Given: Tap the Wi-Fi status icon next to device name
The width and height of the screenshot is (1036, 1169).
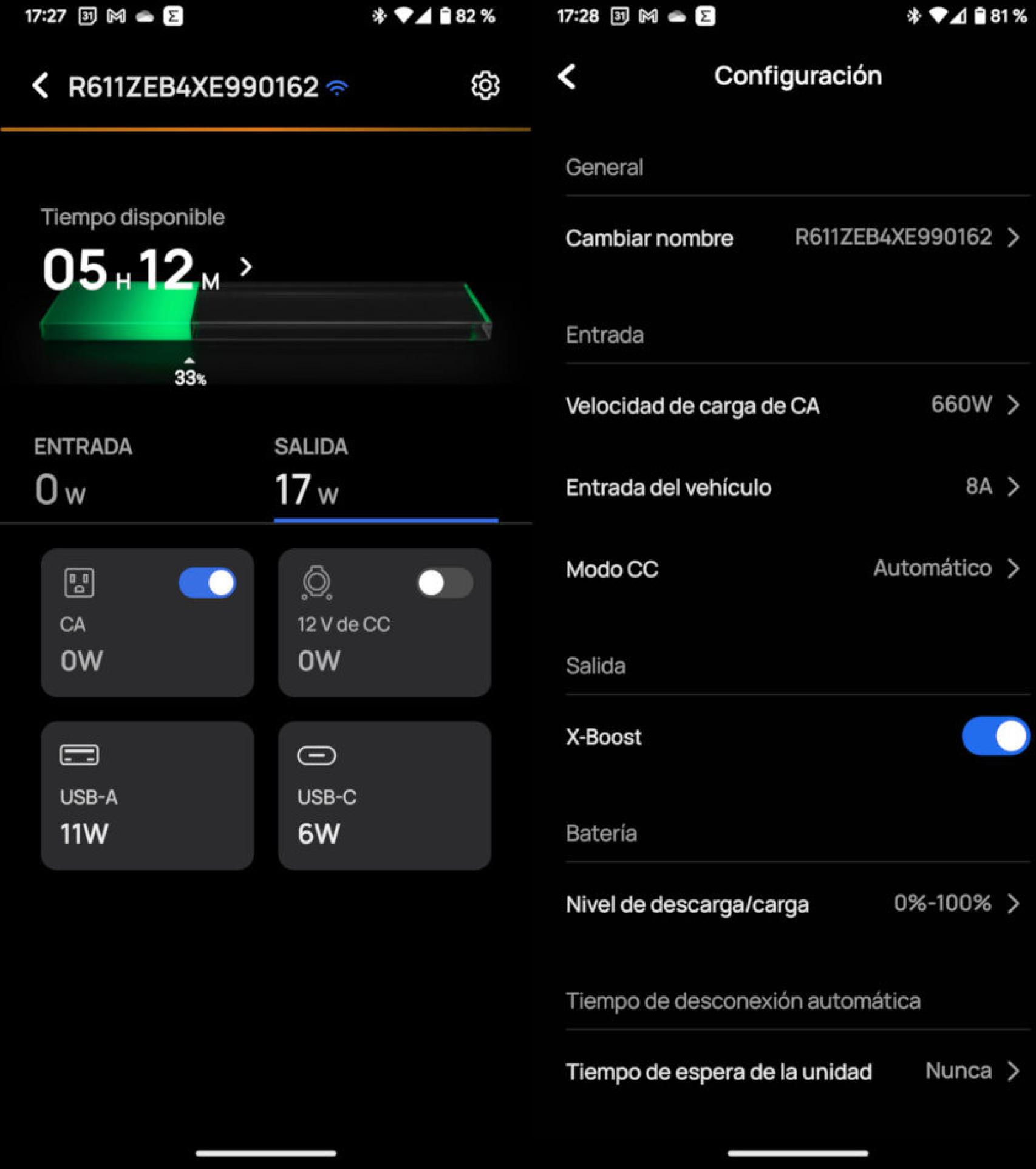Looking at the screenshot, I should (336, 86).
